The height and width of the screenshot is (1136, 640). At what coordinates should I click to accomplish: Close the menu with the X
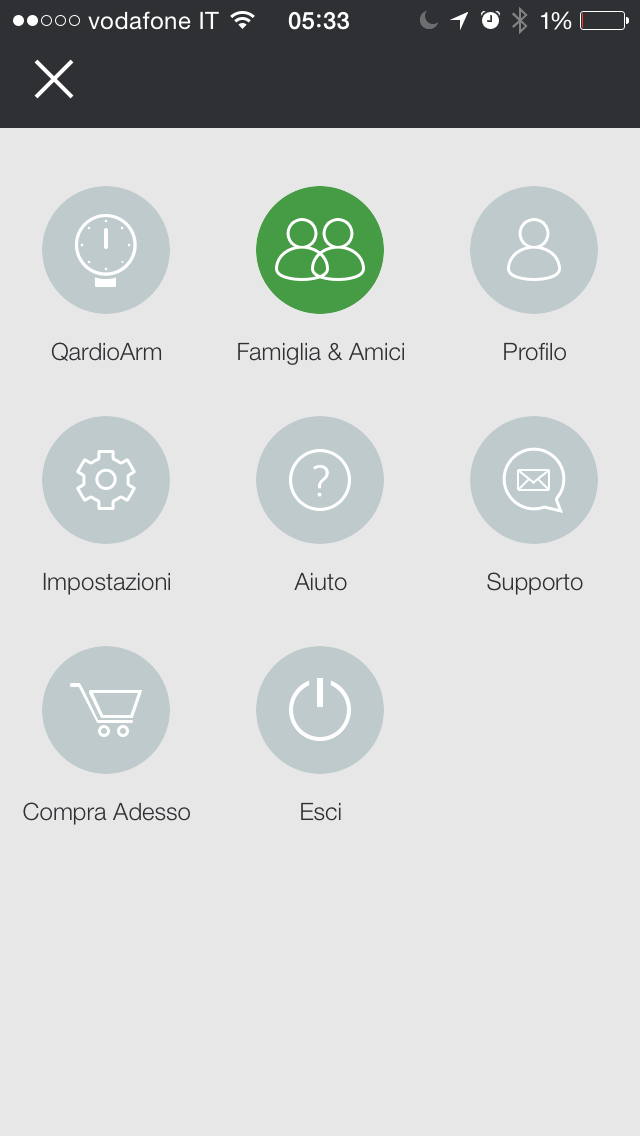tap(54, 79)
